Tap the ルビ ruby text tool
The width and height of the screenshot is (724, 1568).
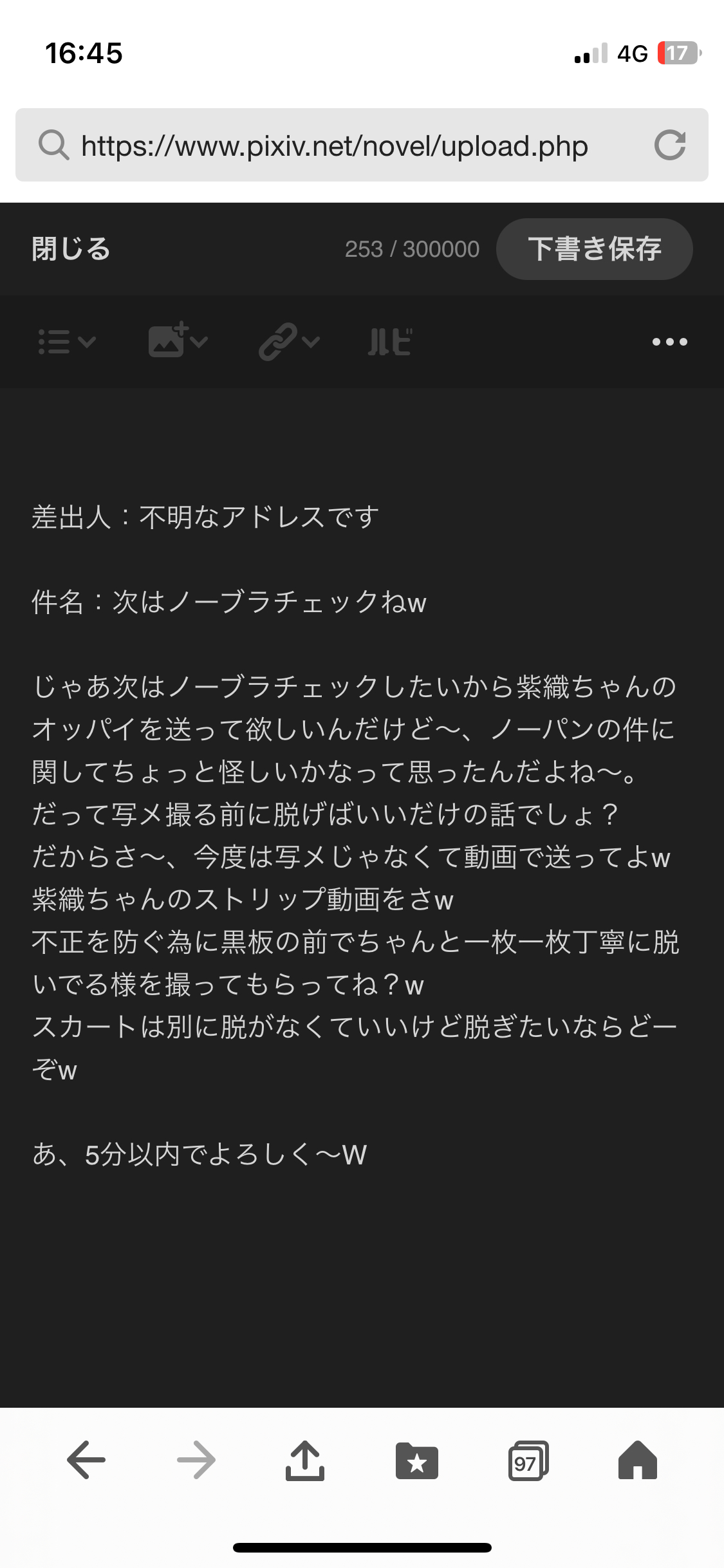coord(389,342)
